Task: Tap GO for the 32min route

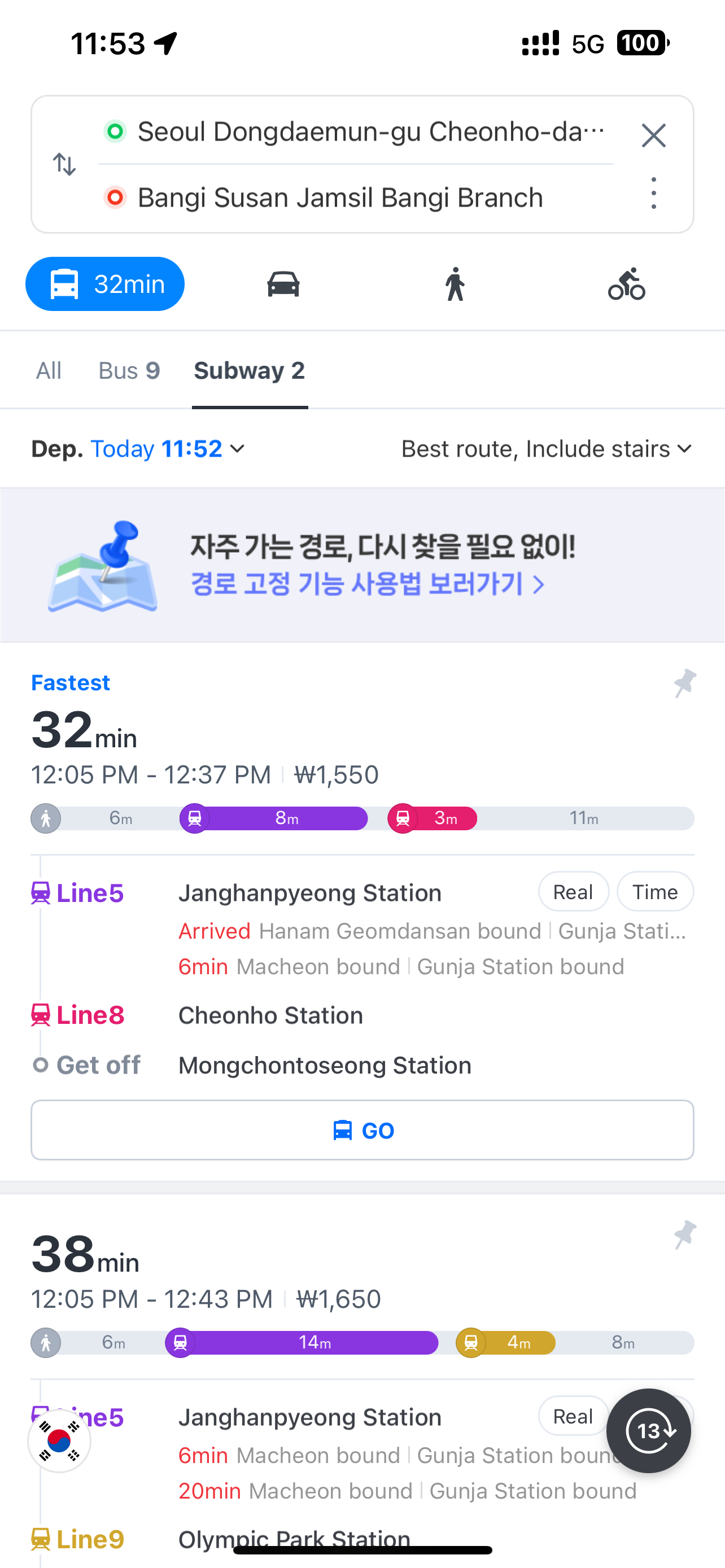Action: click(x=363, y=1130)
